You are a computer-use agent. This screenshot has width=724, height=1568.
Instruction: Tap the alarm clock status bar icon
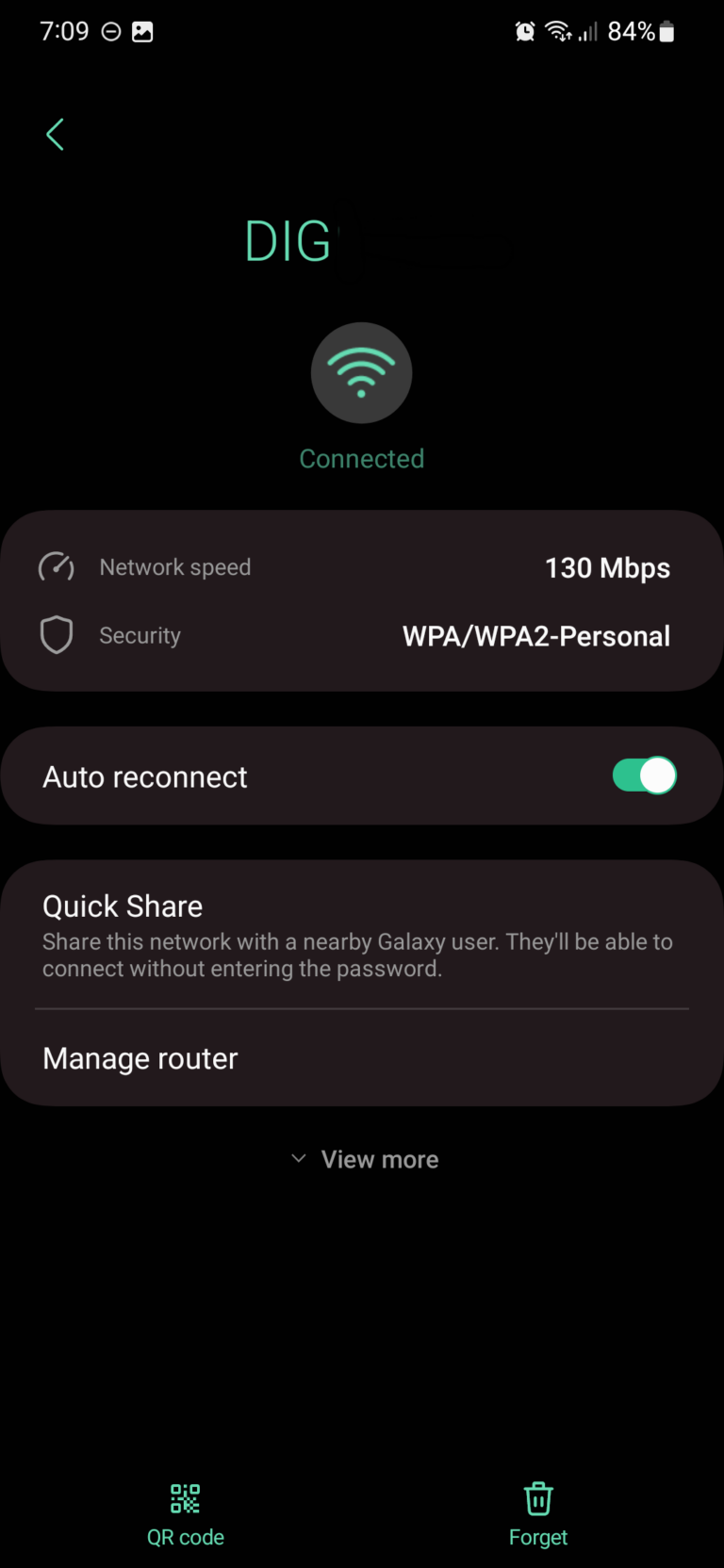tap(524, 31)
